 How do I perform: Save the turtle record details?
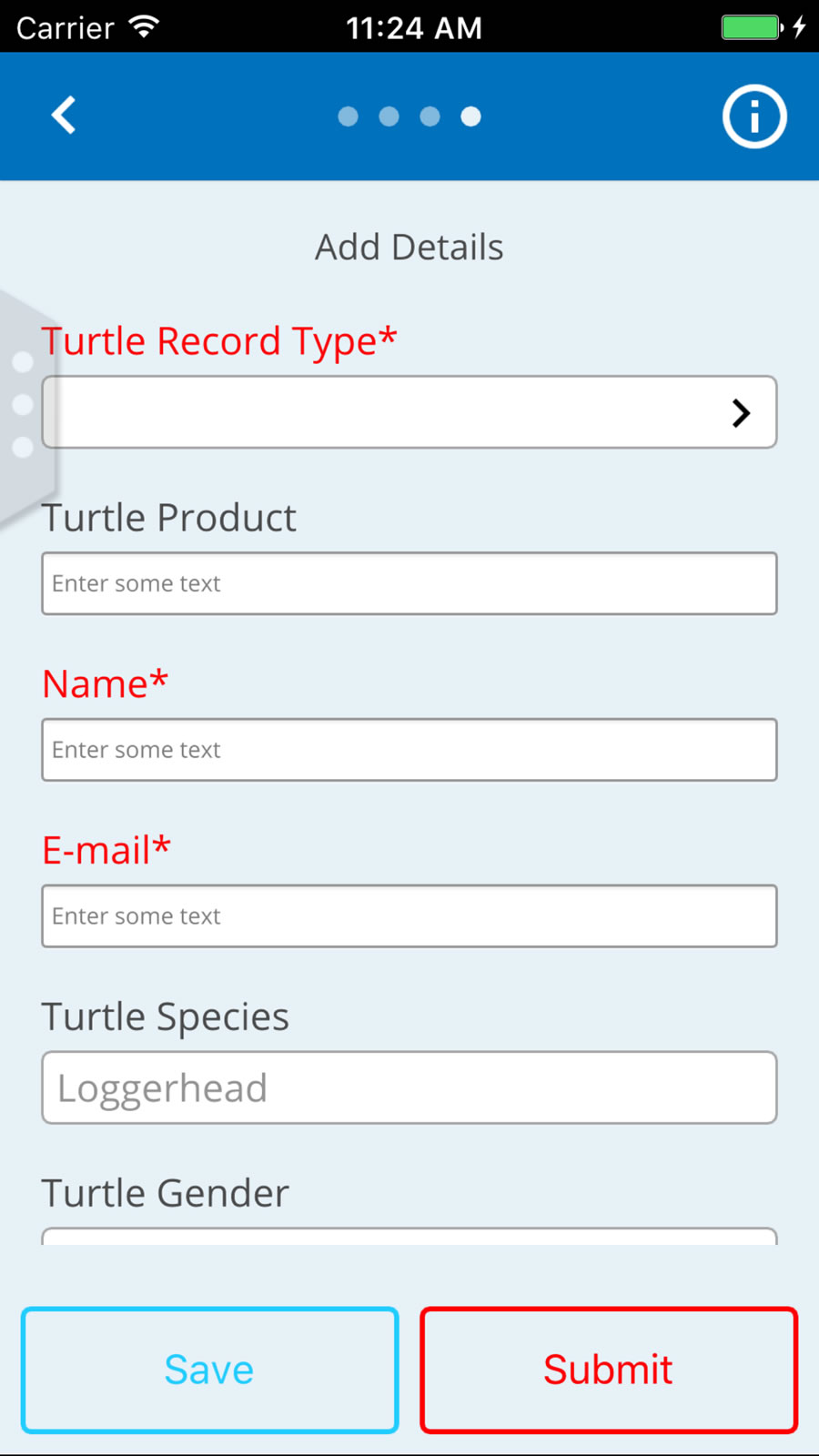pyautogui.click(x=210, y=1370)
